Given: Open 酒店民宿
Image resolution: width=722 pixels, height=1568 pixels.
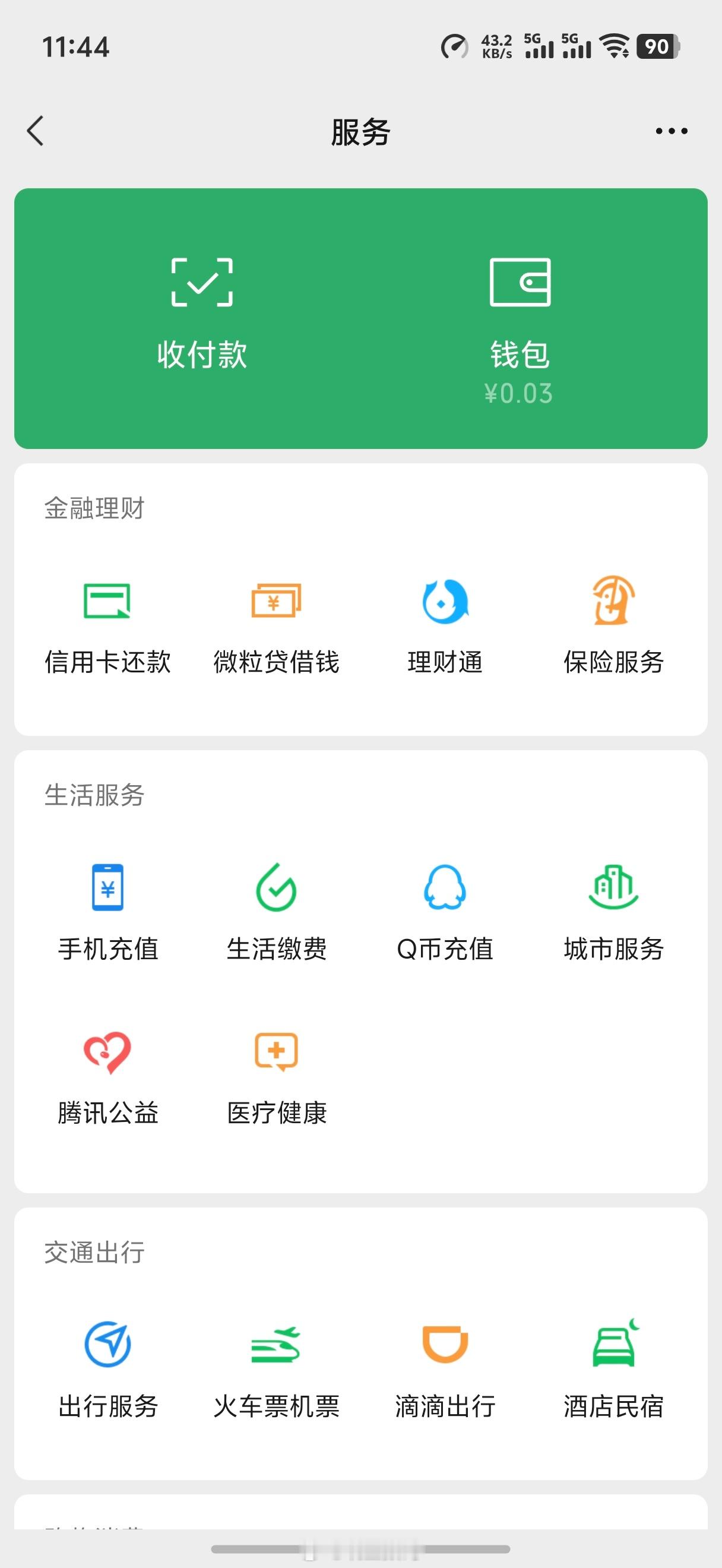Looking at the screenshot, I should [x=613, y=1370].
